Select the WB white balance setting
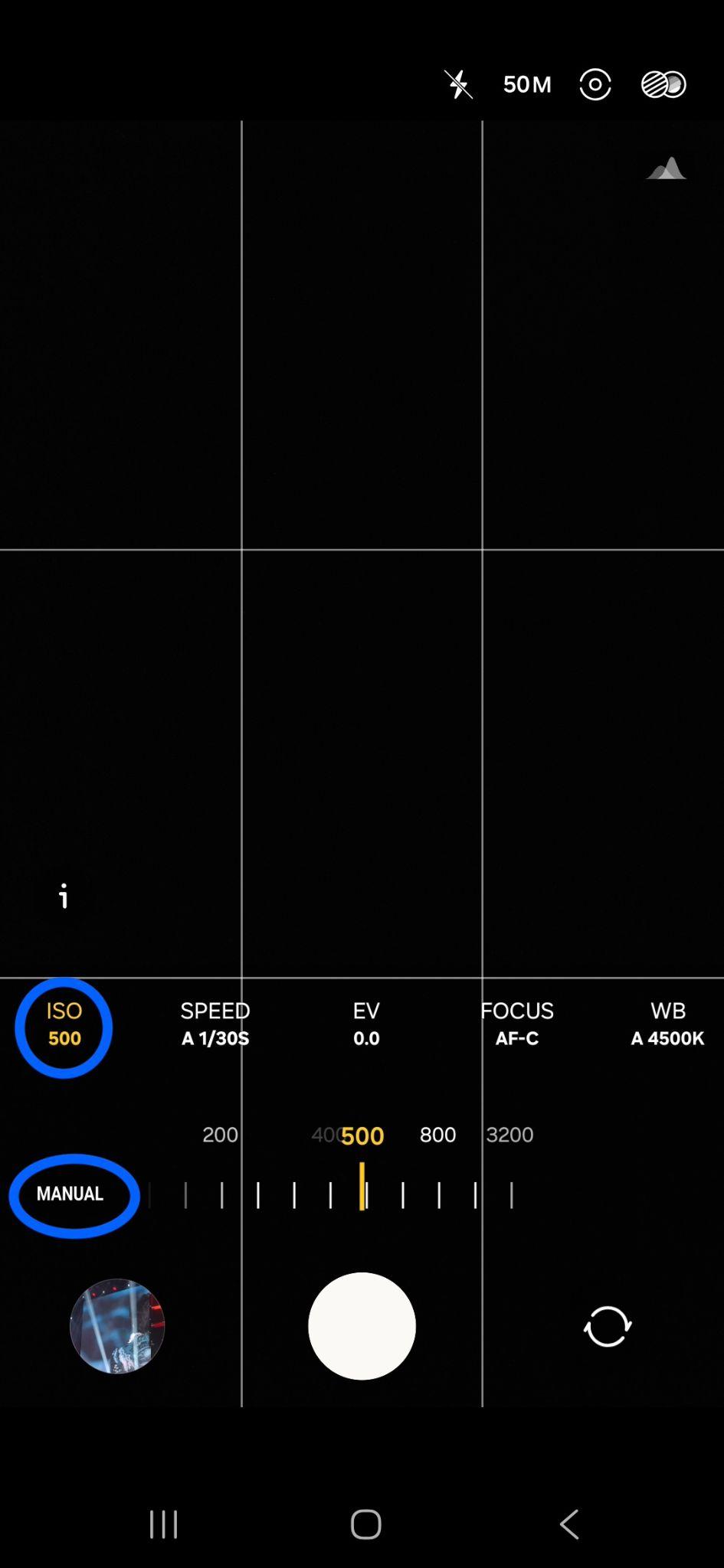724x1568 pixels. point(667,1024)
